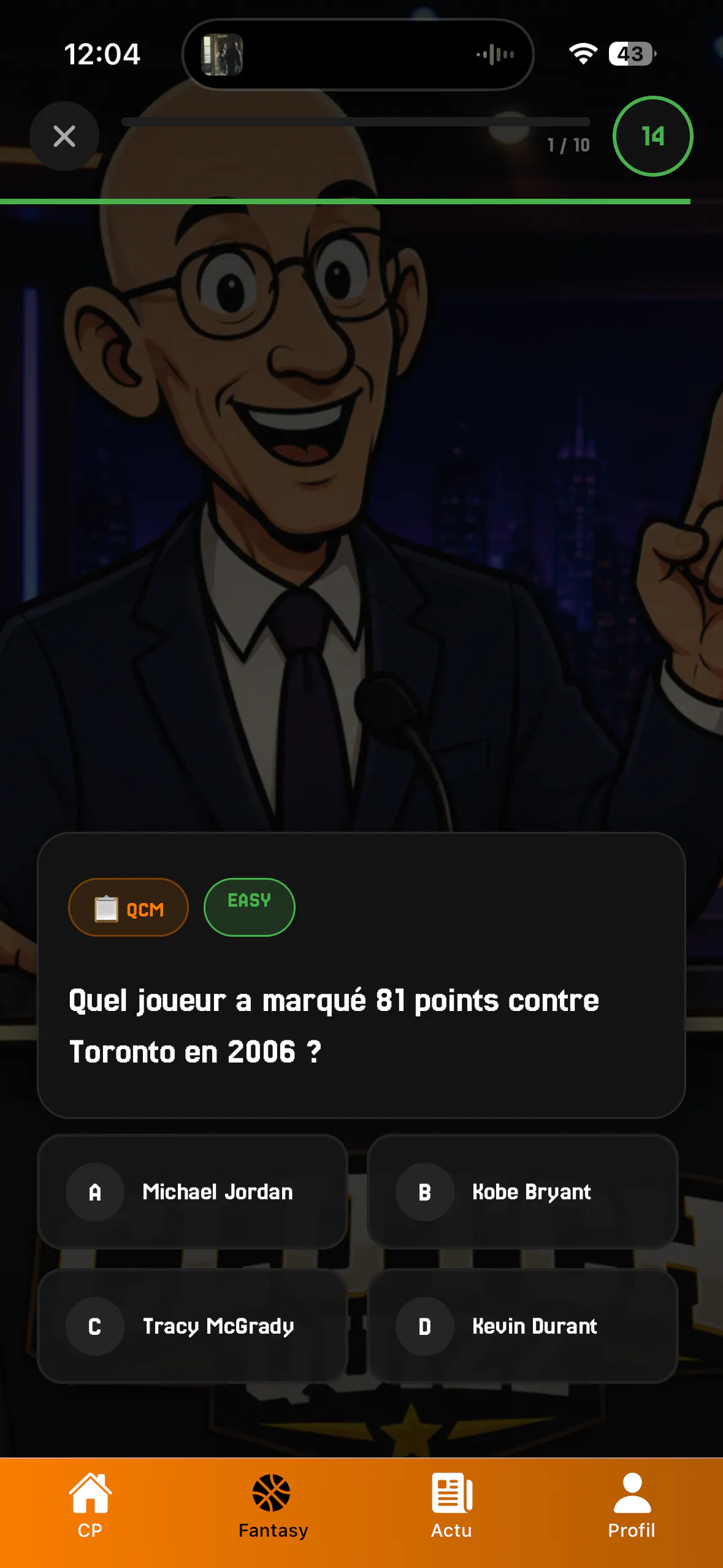This screenshot has height=1568, width=723.
Task: Go to the CP home tab
Action: 90,1505
